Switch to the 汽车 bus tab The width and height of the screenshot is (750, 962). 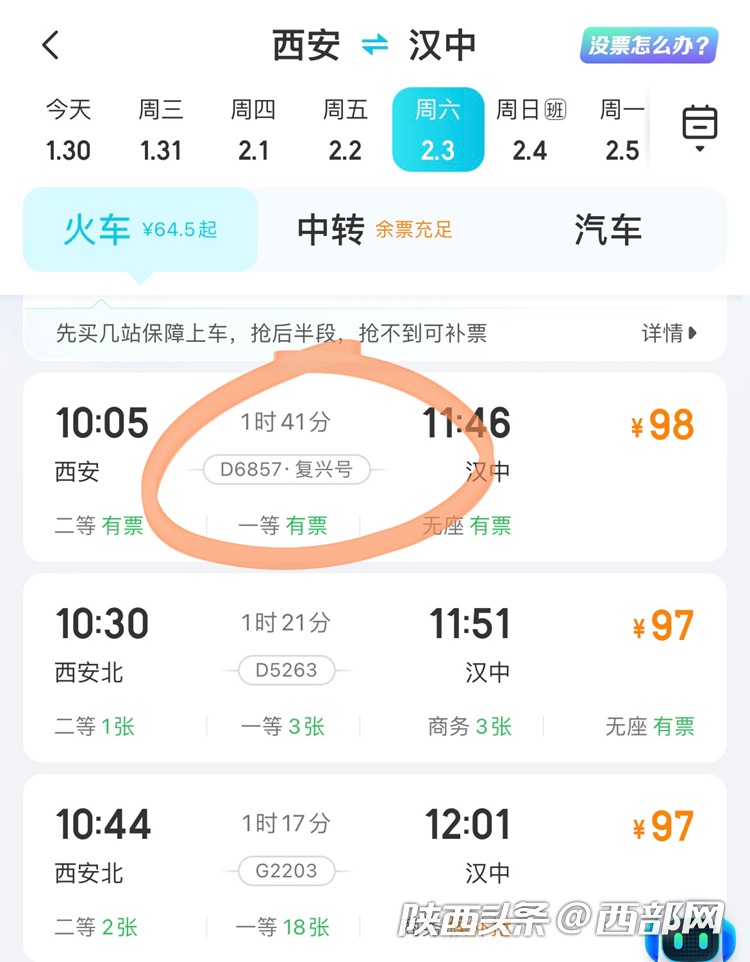tap(608, 230)
